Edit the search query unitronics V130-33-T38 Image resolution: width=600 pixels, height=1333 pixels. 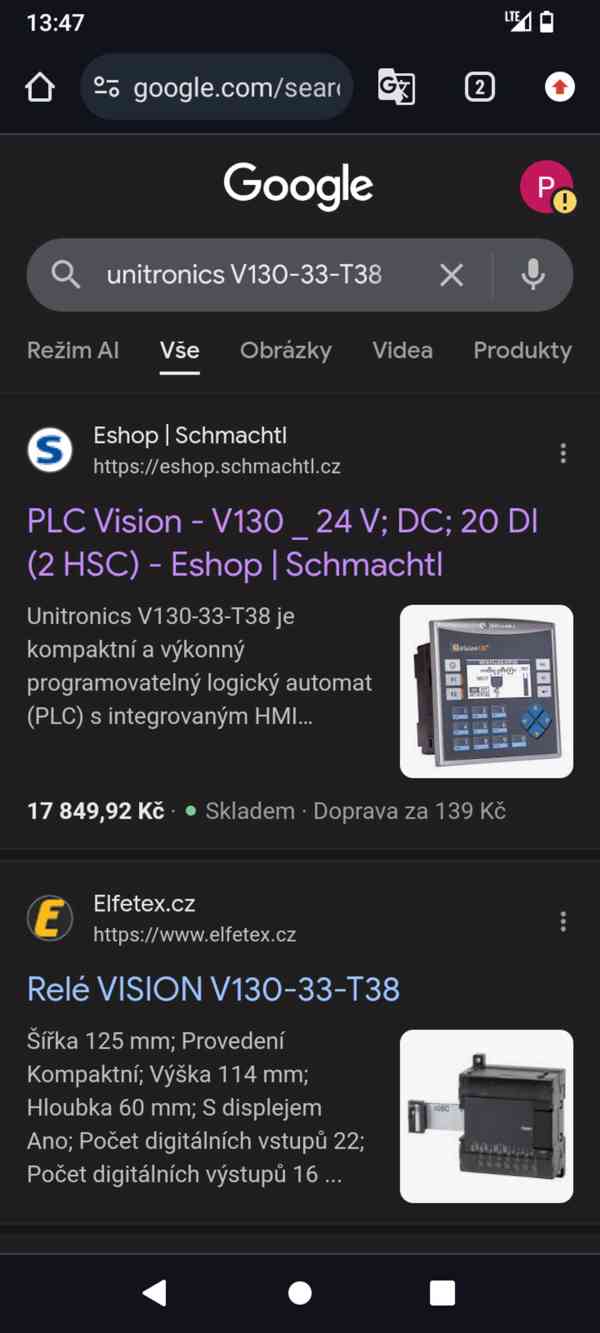point(244,274)
